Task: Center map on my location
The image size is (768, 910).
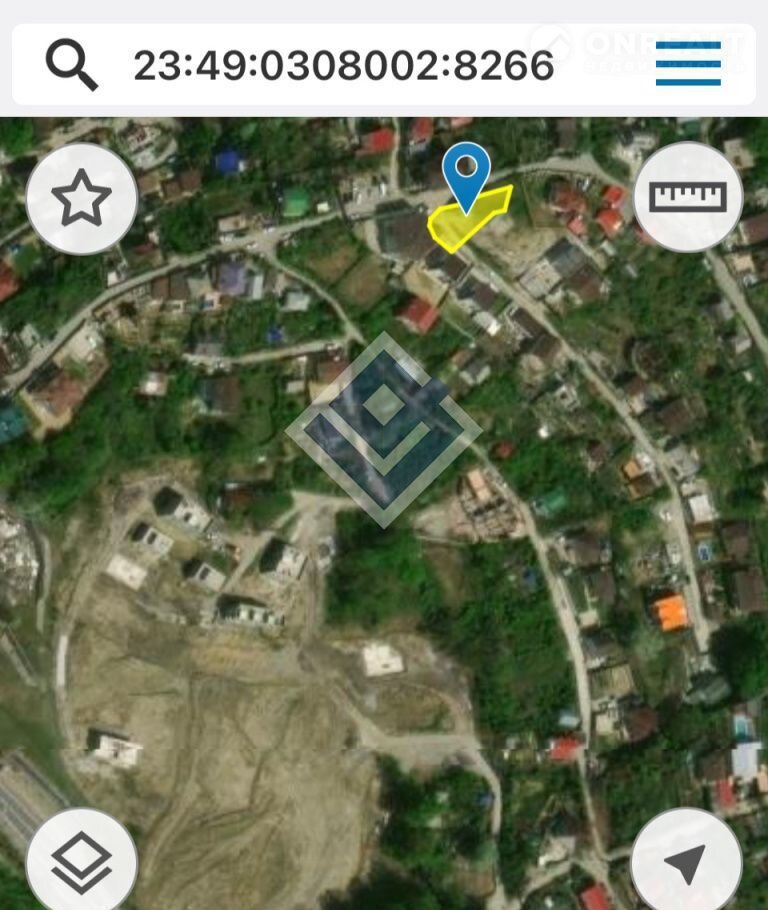Action: click(686, 862)
